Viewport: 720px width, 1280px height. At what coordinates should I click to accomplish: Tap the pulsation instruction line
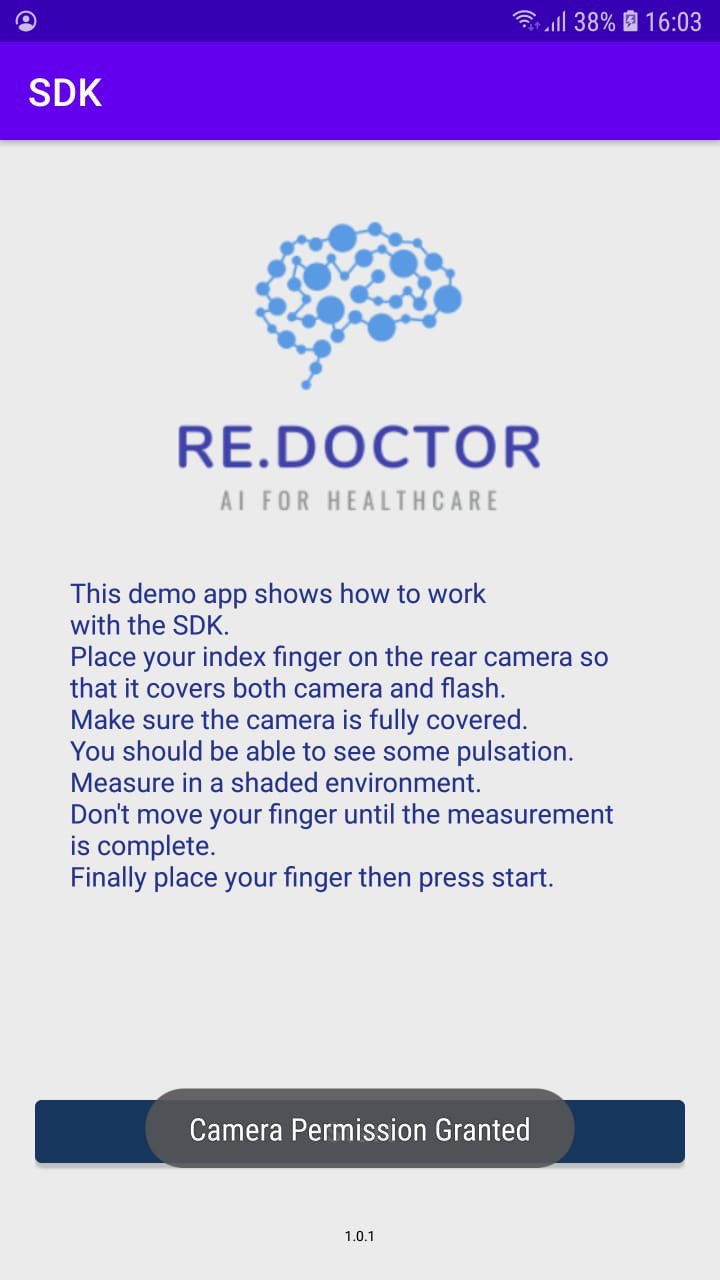pos(322,751)
